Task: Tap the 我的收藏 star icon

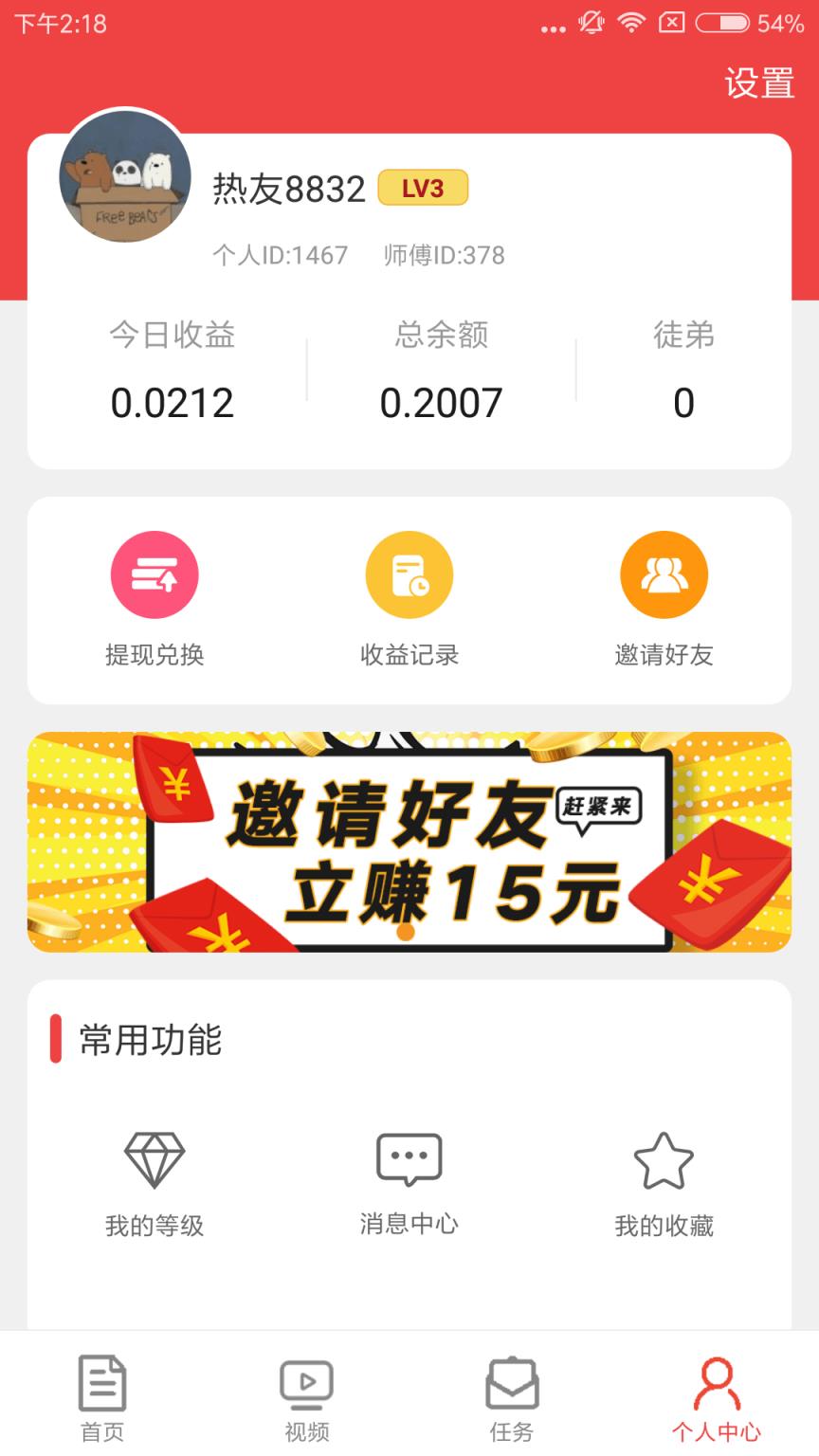Action: [x=664, y=1157]
